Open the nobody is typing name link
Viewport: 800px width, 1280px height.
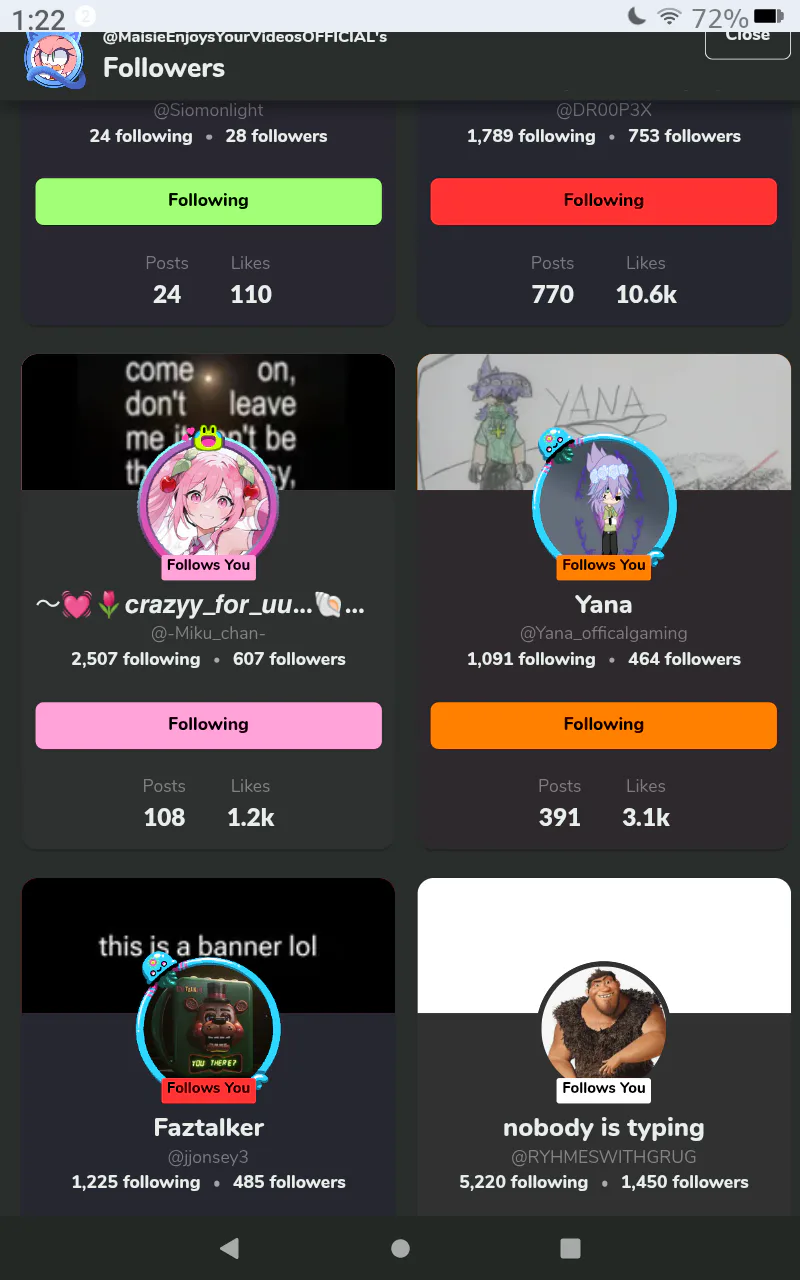(603, 1128)
